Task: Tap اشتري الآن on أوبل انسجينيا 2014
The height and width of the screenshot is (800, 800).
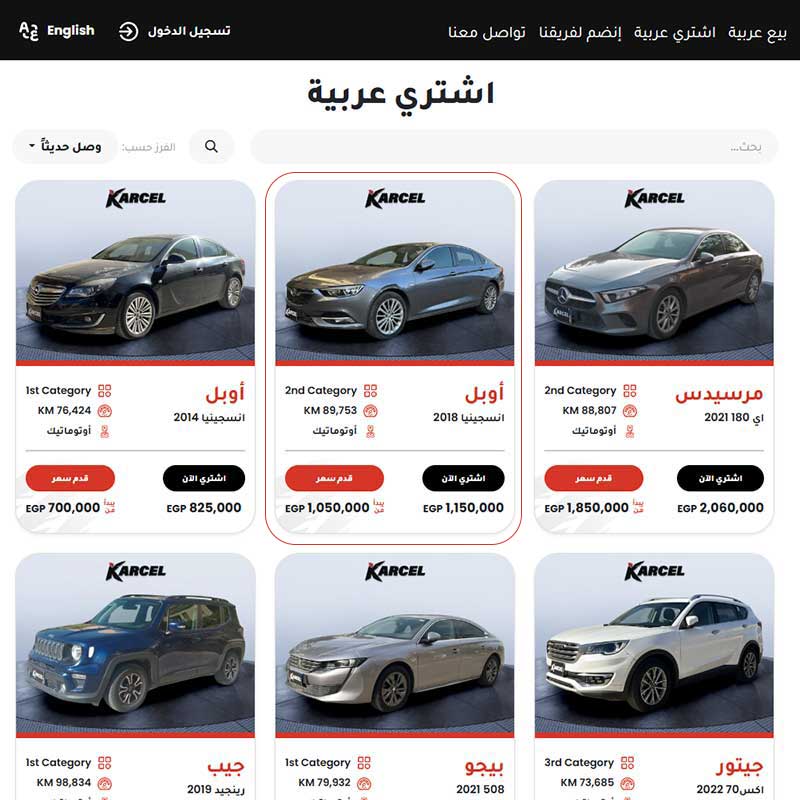Action: (203, 478)
